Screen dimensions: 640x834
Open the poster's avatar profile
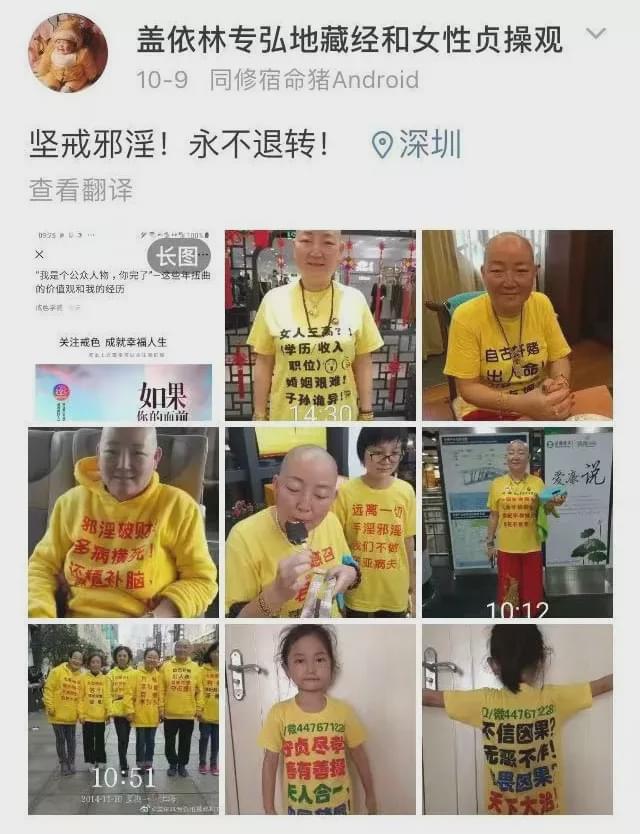pyautogui.click(x=68, y=53)
